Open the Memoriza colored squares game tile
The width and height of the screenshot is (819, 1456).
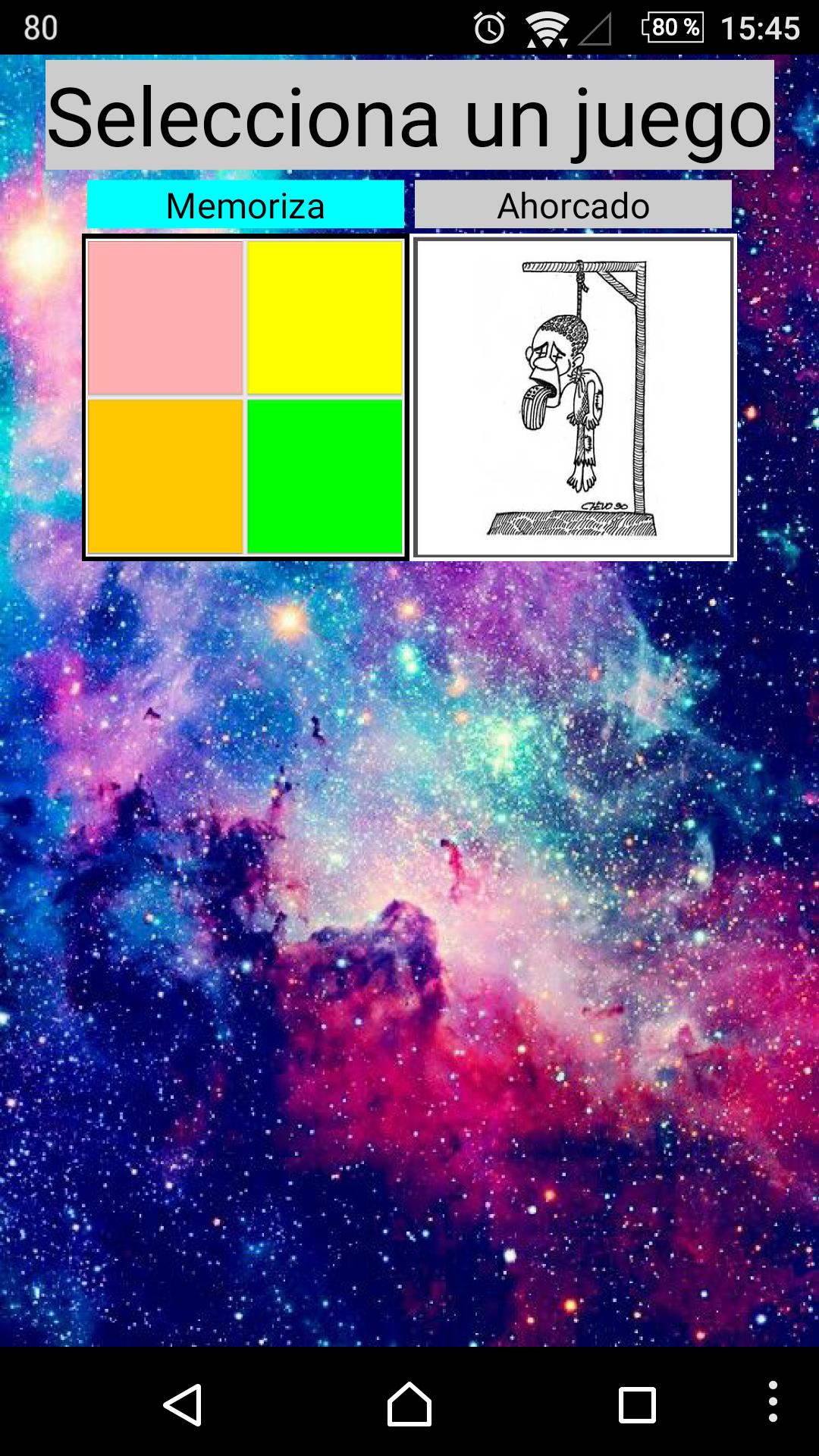(245, 397)
